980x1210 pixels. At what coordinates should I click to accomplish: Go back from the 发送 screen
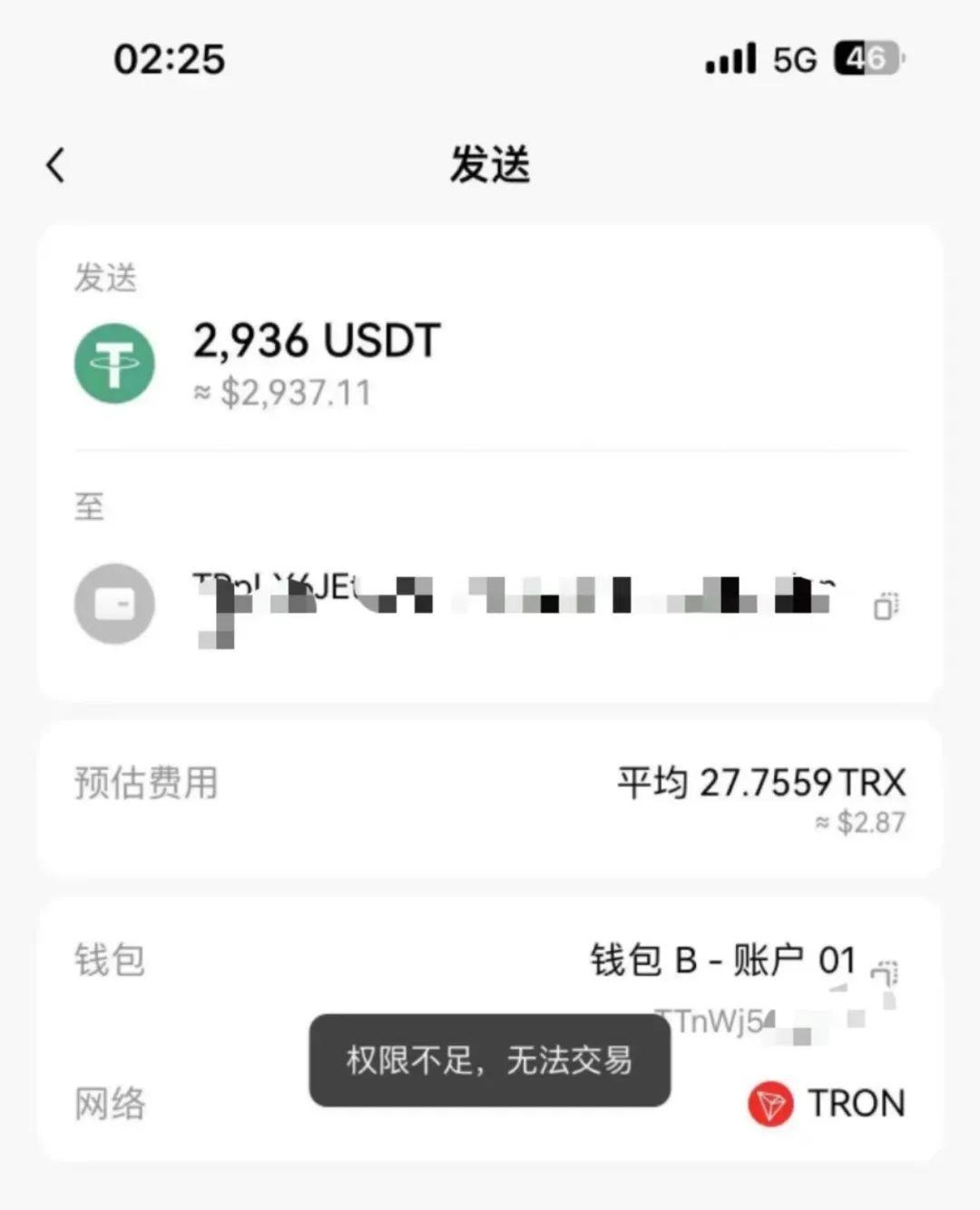[56, 166]
